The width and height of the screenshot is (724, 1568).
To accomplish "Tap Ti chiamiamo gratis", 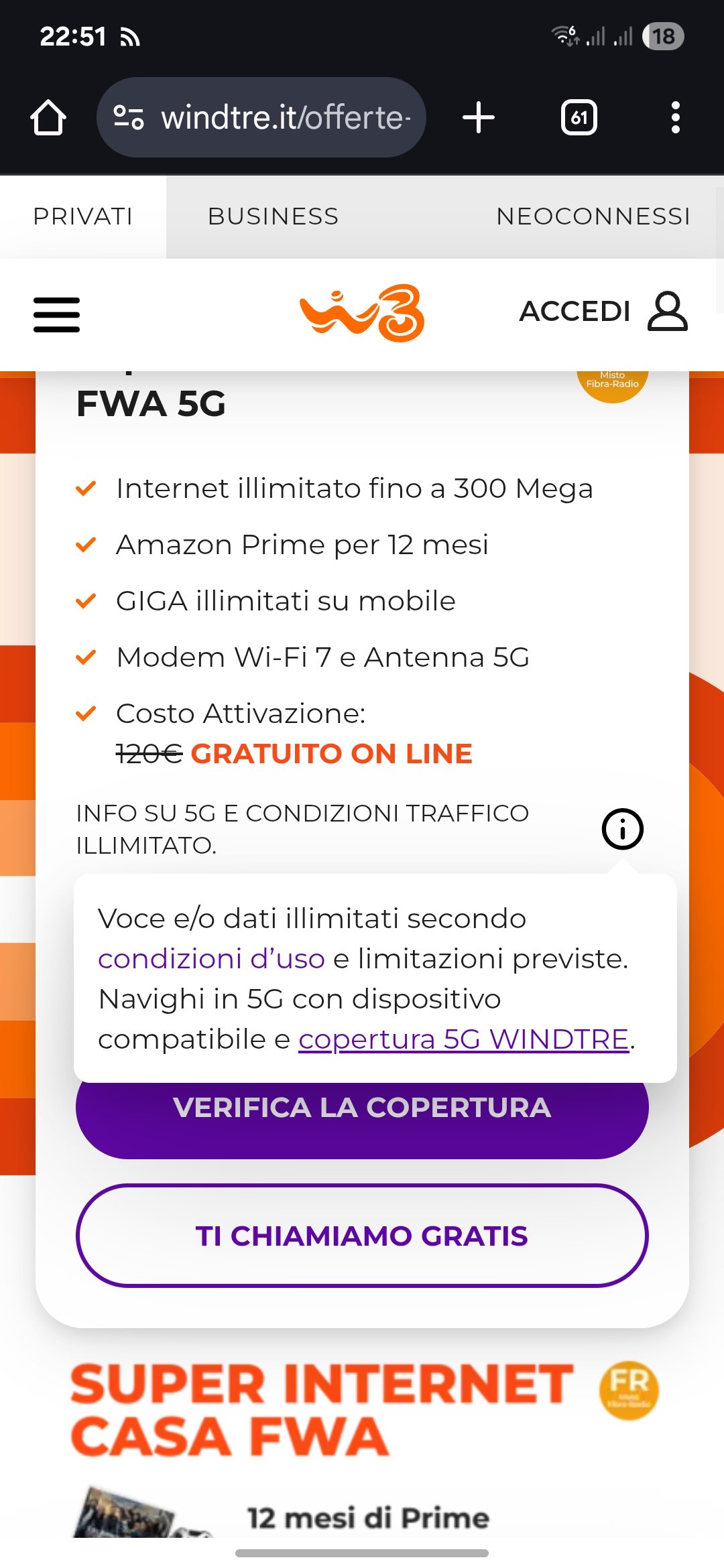I will (x=362, y=1236).
